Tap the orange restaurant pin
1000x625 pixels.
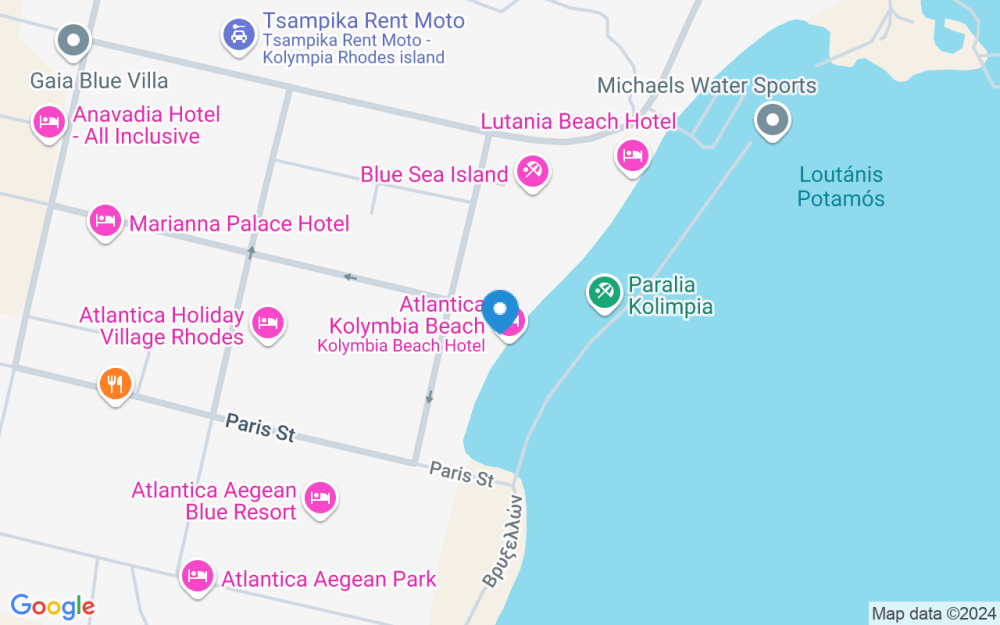[115, 386]
